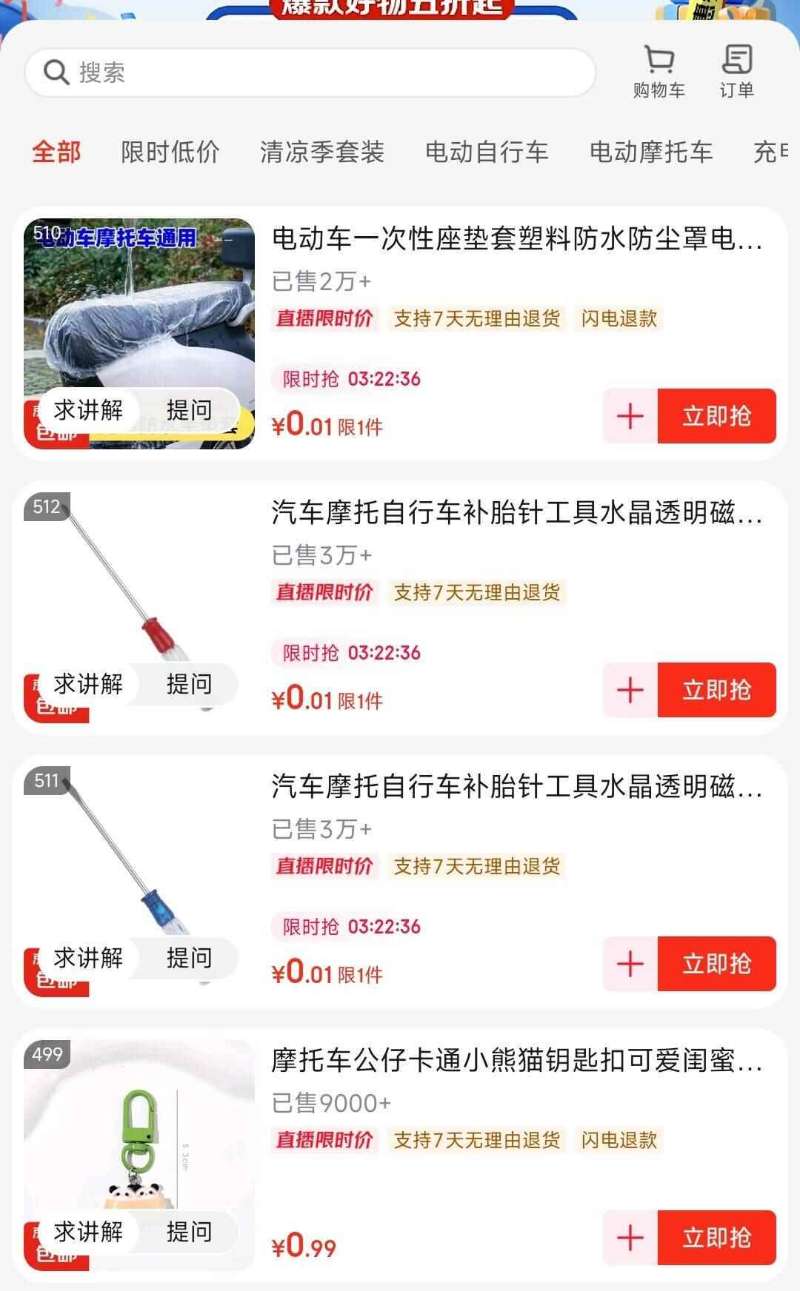Select the 电动摩托车 category
Image resolution: width=800 pixels, height=1291 pixels.
(x=651, y=152)
